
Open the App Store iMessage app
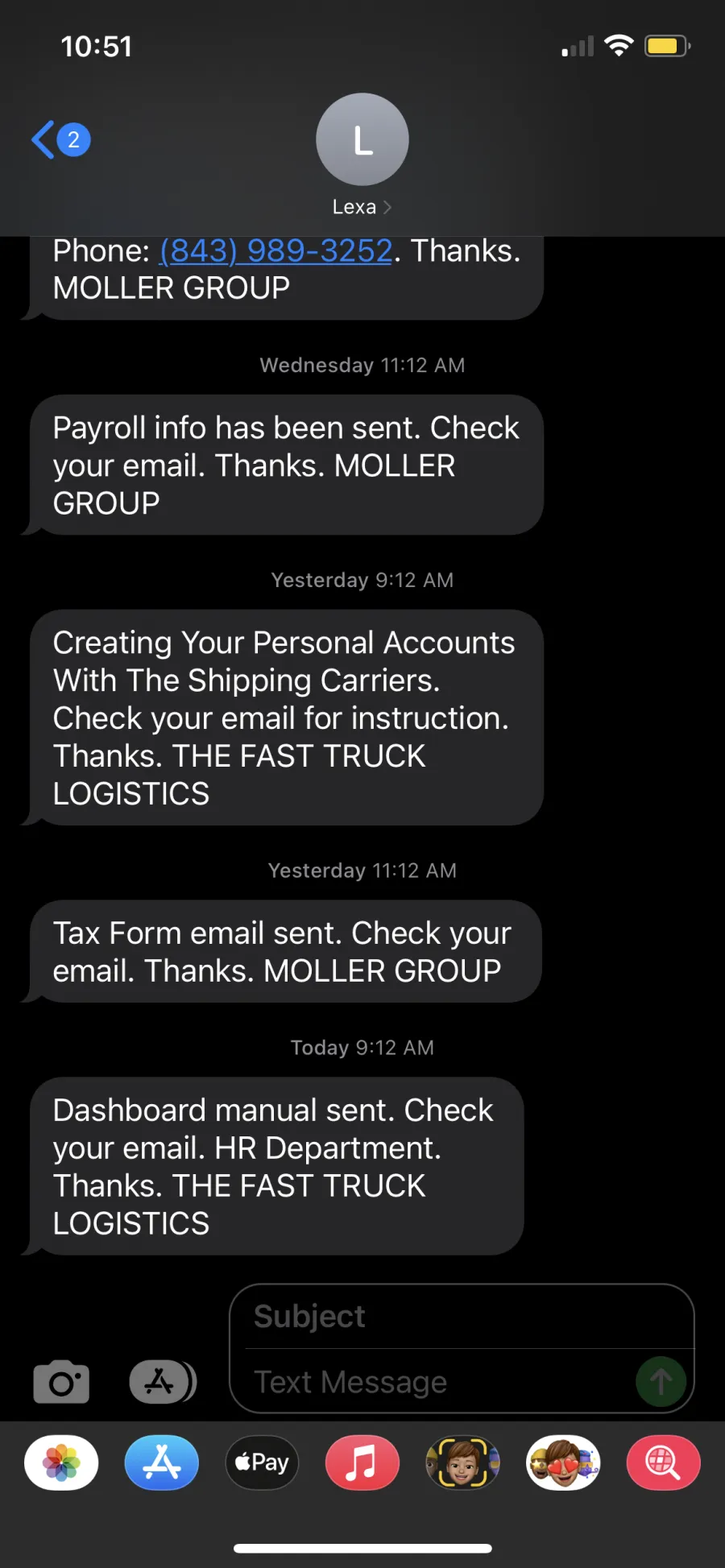pyautogui.click(x=162, y=1463)
